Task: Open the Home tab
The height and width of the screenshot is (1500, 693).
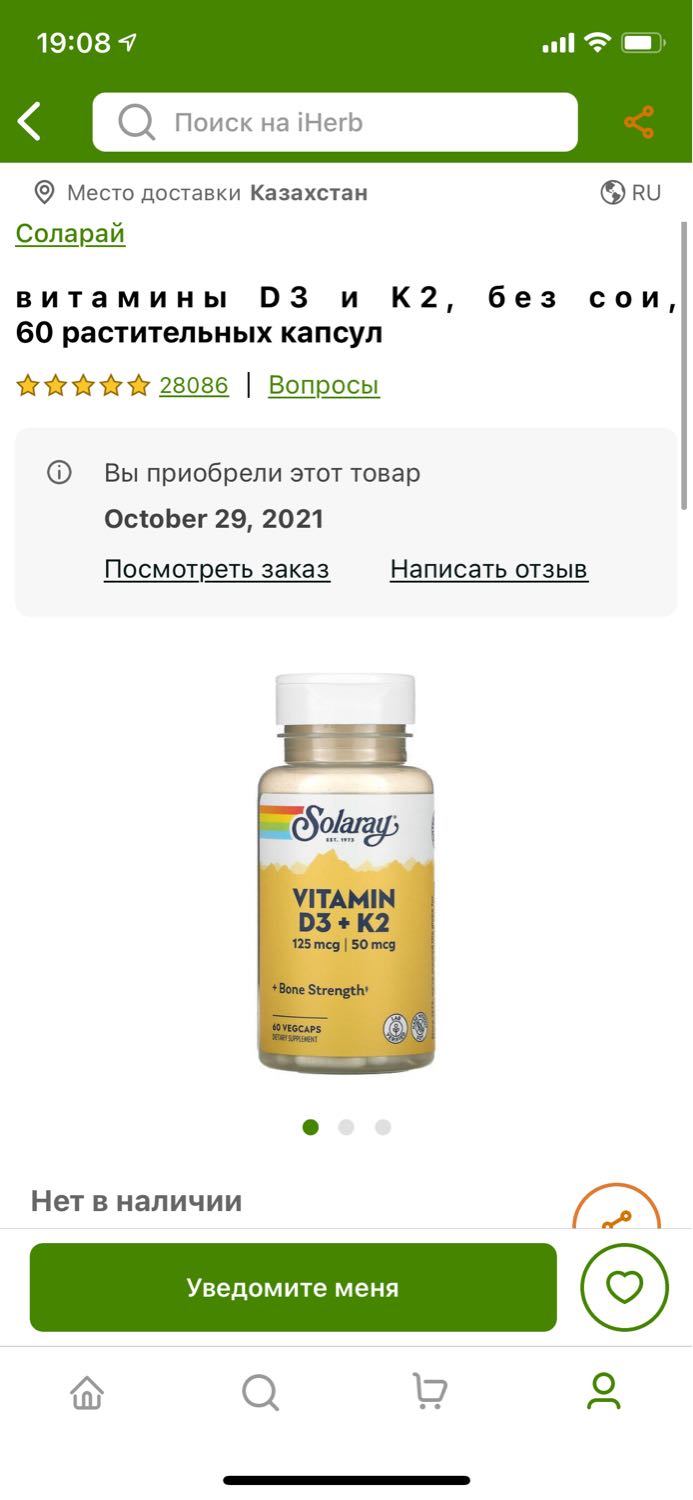Action: tap(87, 1391)
